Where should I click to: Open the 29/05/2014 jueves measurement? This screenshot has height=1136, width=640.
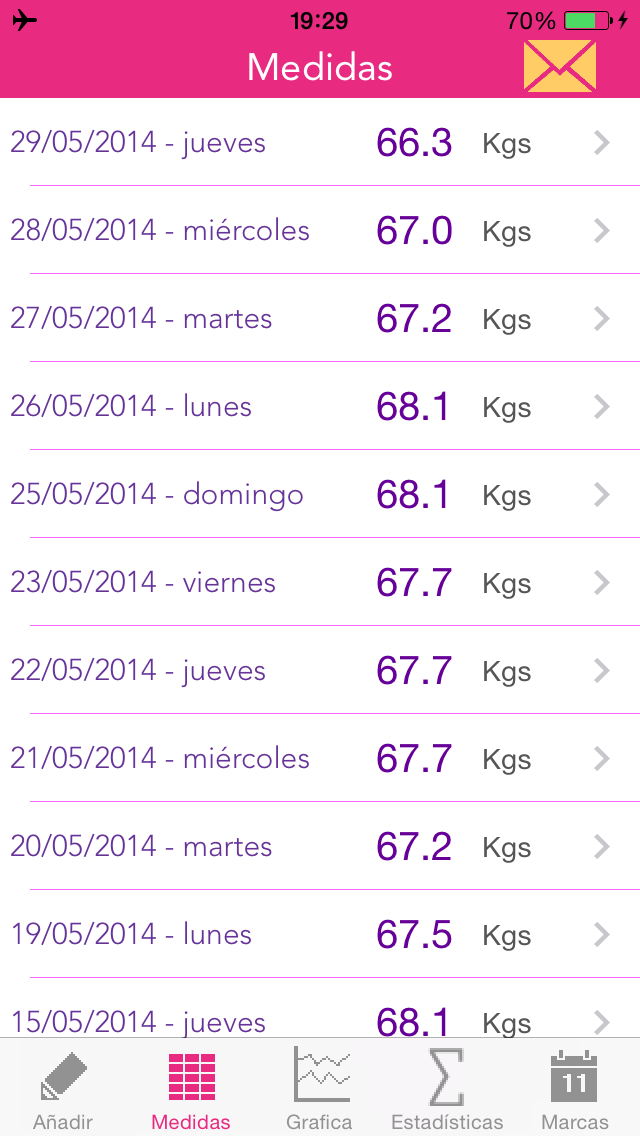[x=320, y=143]
